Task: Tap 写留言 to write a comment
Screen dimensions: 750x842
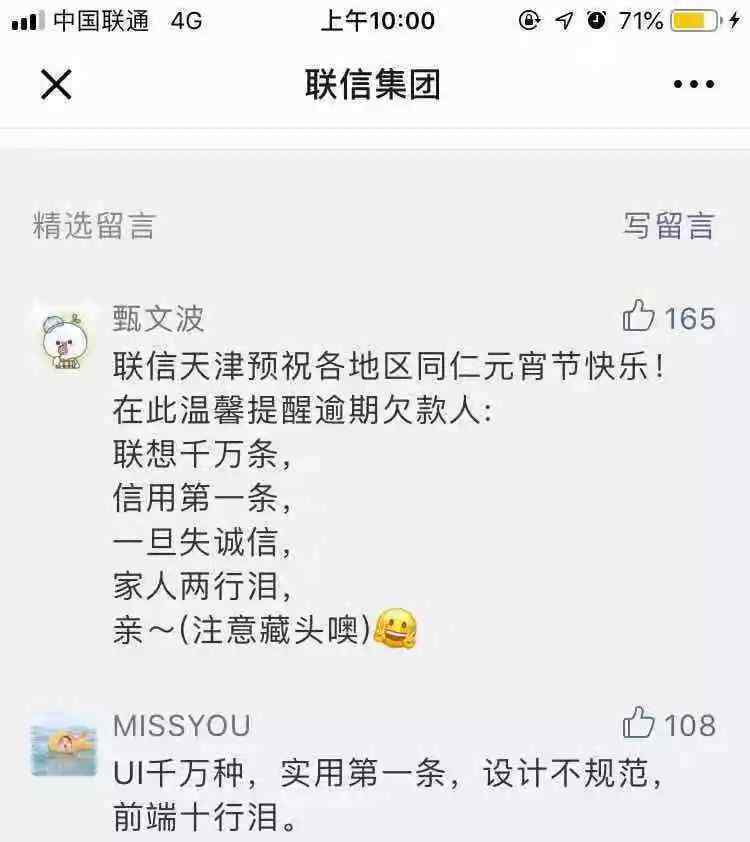Action: point(668,226)
